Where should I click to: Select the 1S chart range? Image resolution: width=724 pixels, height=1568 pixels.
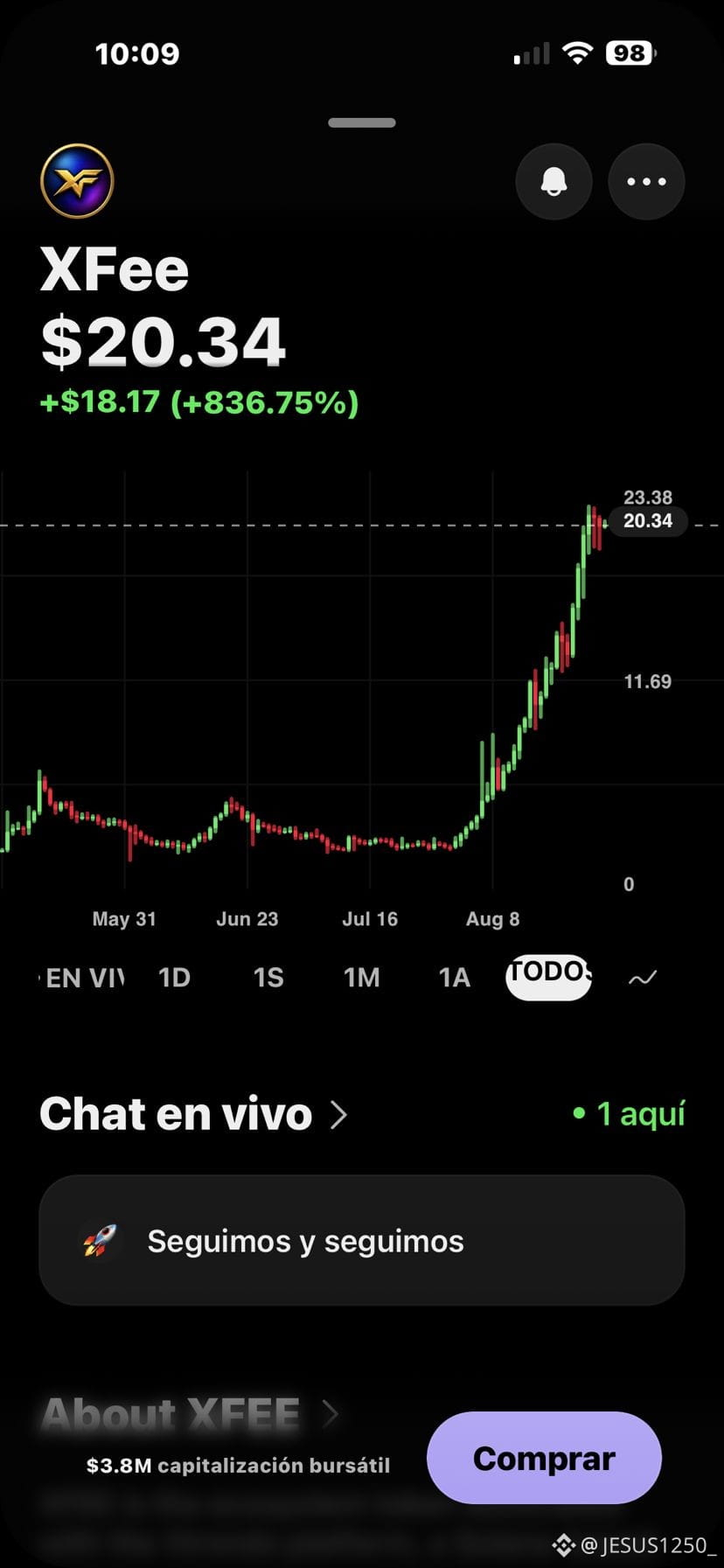tap(268, 978)
